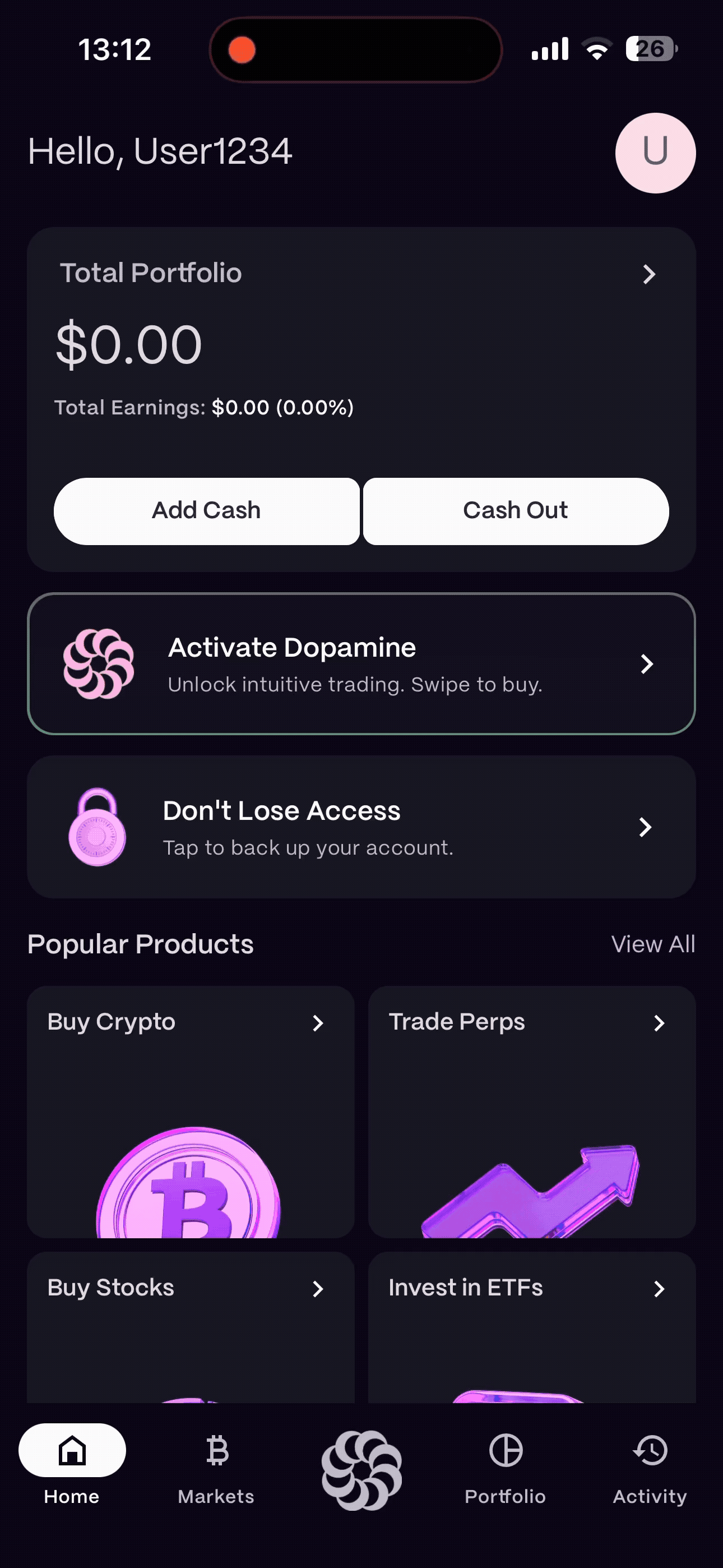Switch to the Portfolio tab

[505, 1467]
